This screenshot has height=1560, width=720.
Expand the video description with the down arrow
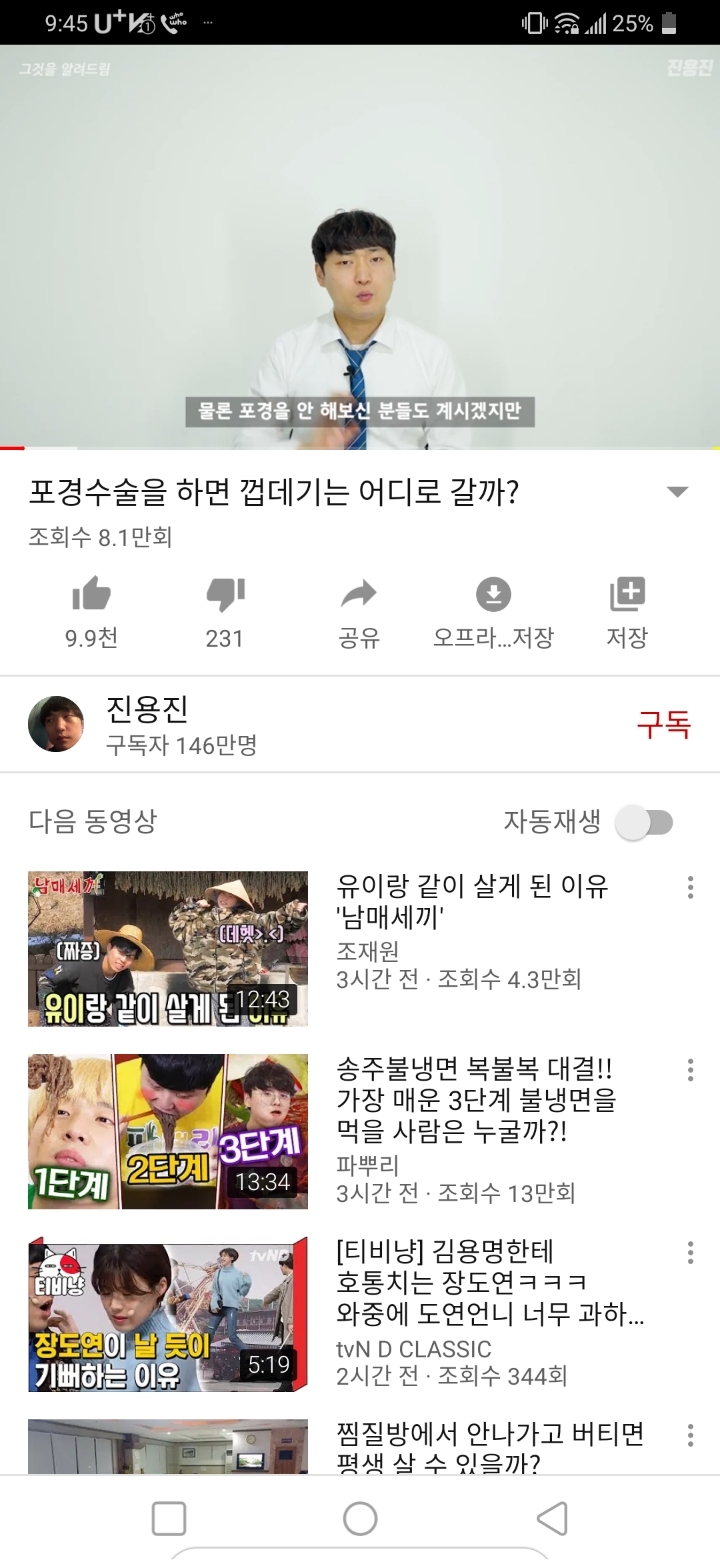click(678, 491)
